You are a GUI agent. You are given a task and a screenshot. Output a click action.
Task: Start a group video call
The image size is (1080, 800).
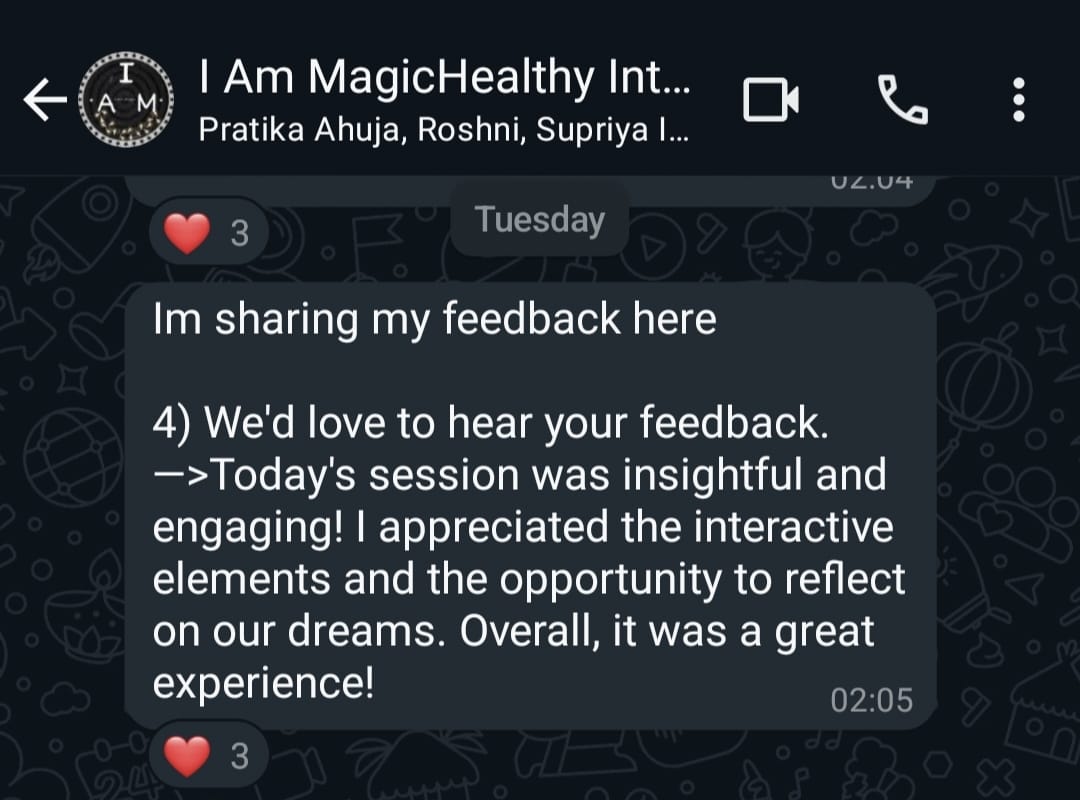[770, 100]
